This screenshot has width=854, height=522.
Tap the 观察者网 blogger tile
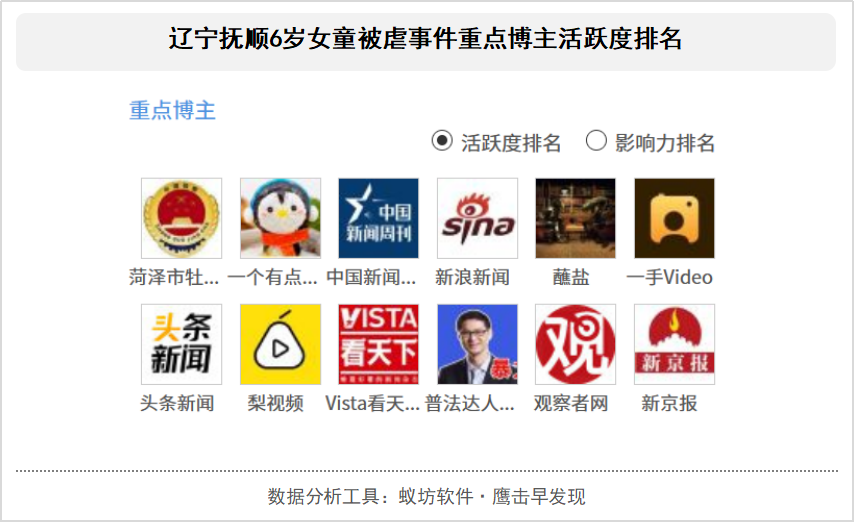(x=575, y=345)
